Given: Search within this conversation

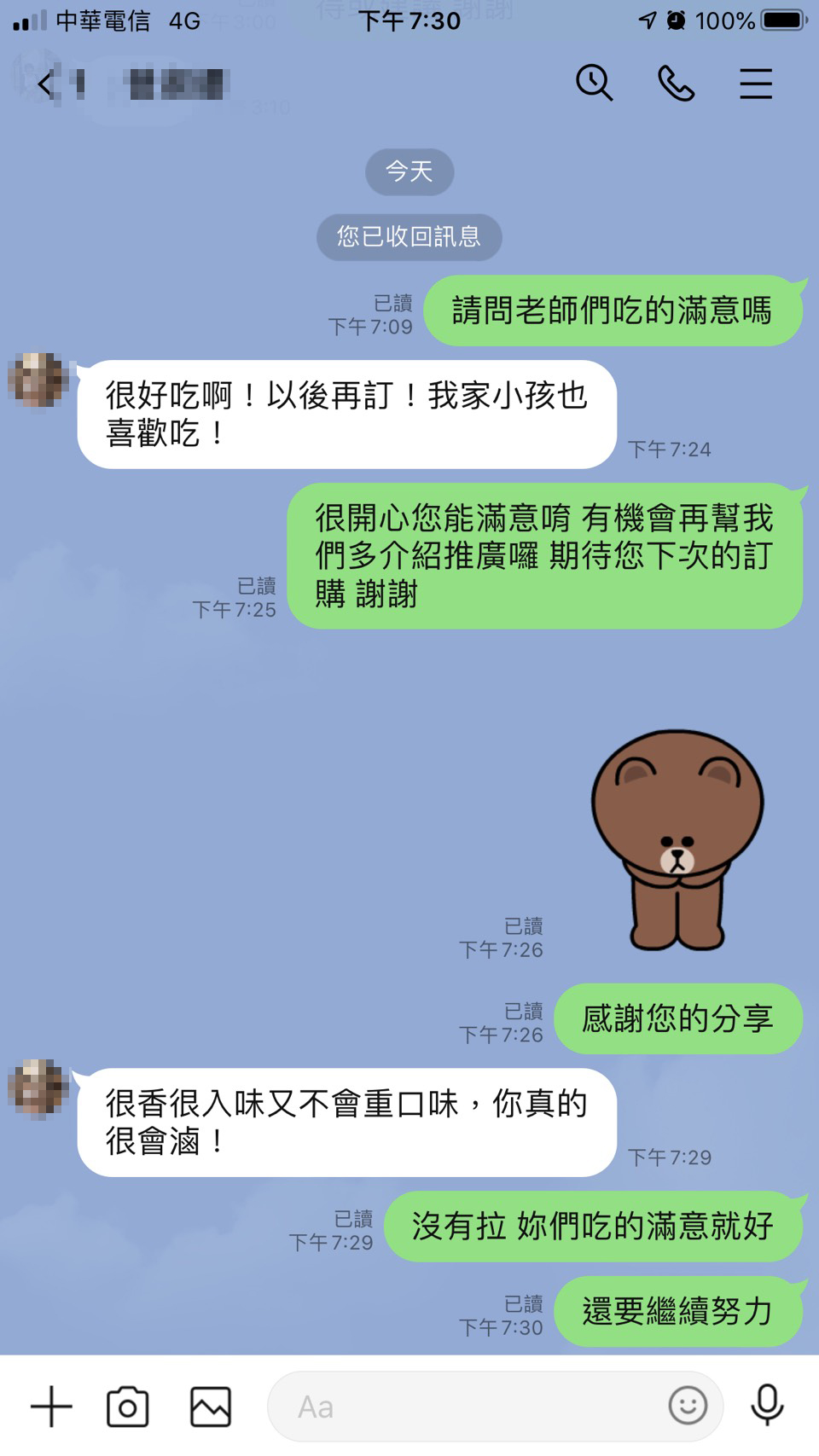Looking at the screenshot, I should [594, 84].
